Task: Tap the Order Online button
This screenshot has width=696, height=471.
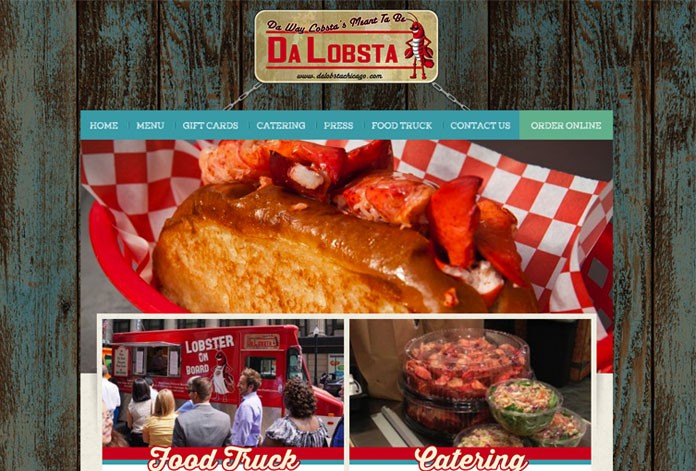Action: (566, 126)
